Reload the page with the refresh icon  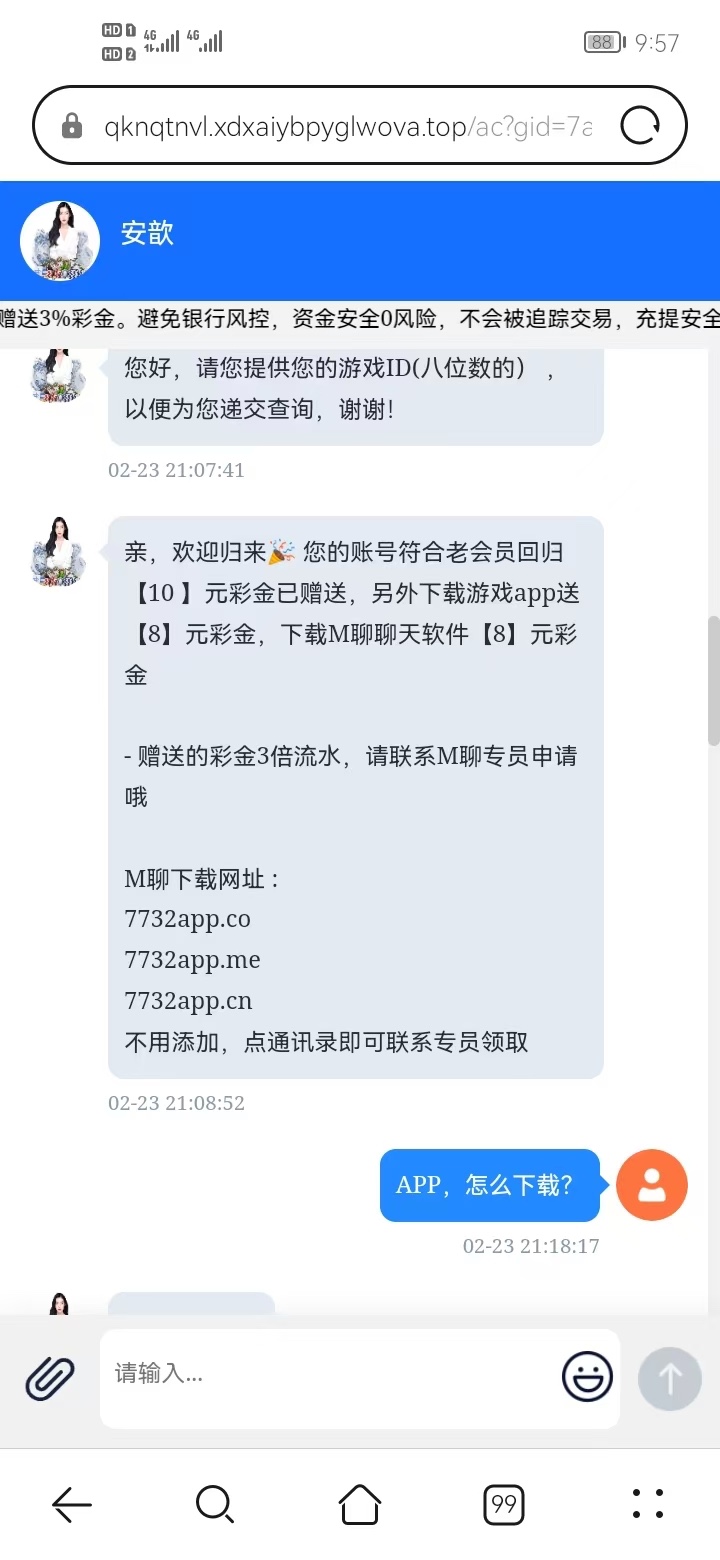pos(640,127)
